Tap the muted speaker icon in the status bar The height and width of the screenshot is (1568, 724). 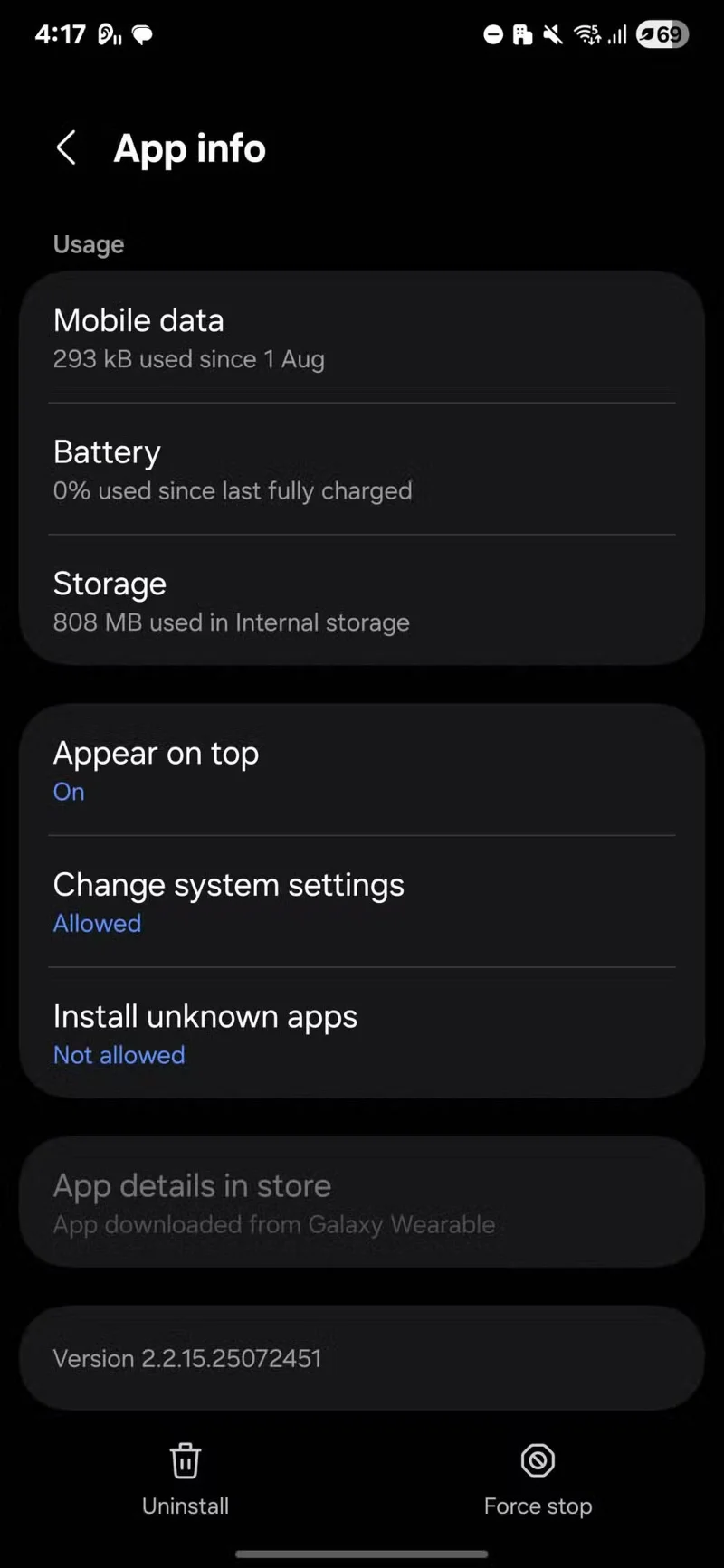pyautogui.click(x=553, y=34)
